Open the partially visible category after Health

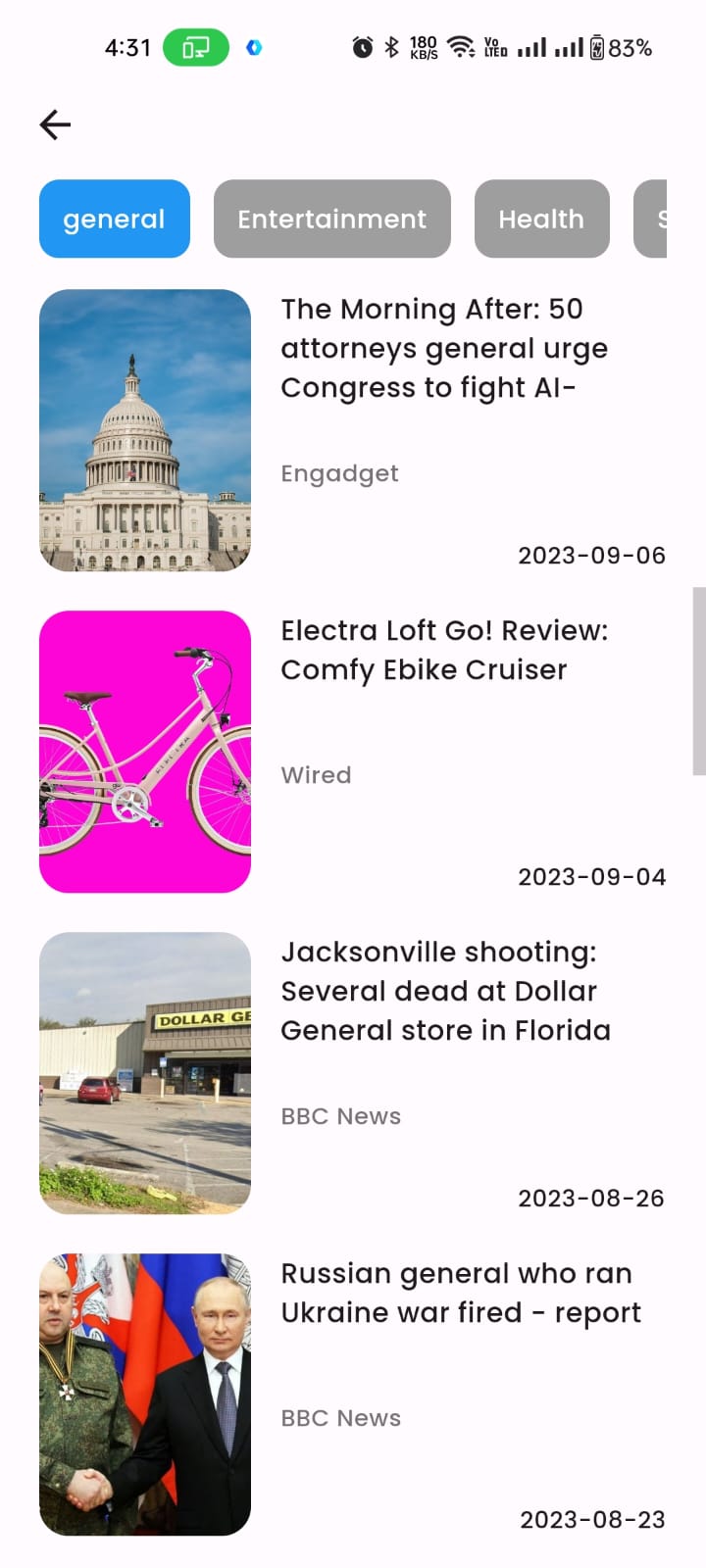(x=677, y=219)
